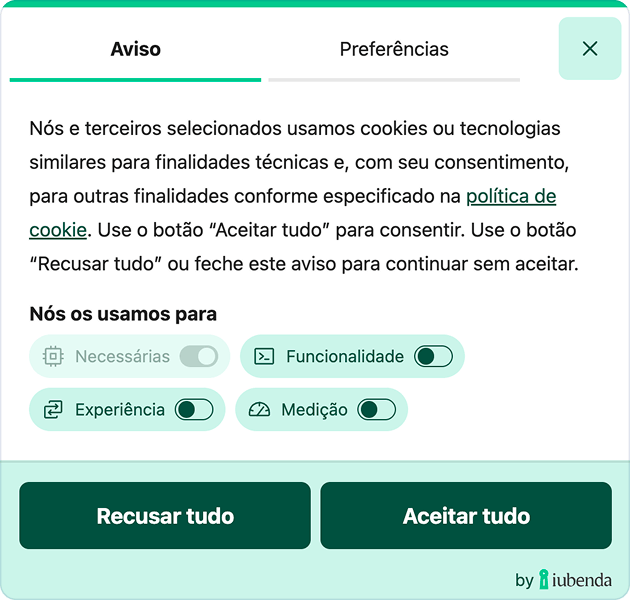
Task: Accept all cookies with Aceitar tudo
Action: 466,516
